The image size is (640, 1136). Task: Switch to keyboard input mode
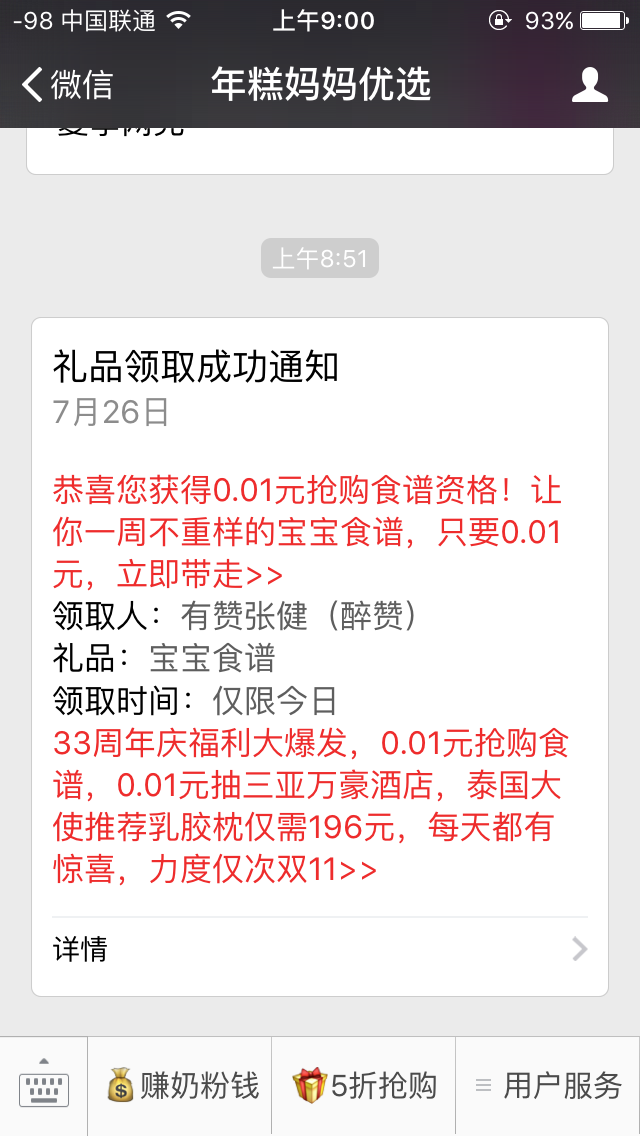tap(44, 1086)
